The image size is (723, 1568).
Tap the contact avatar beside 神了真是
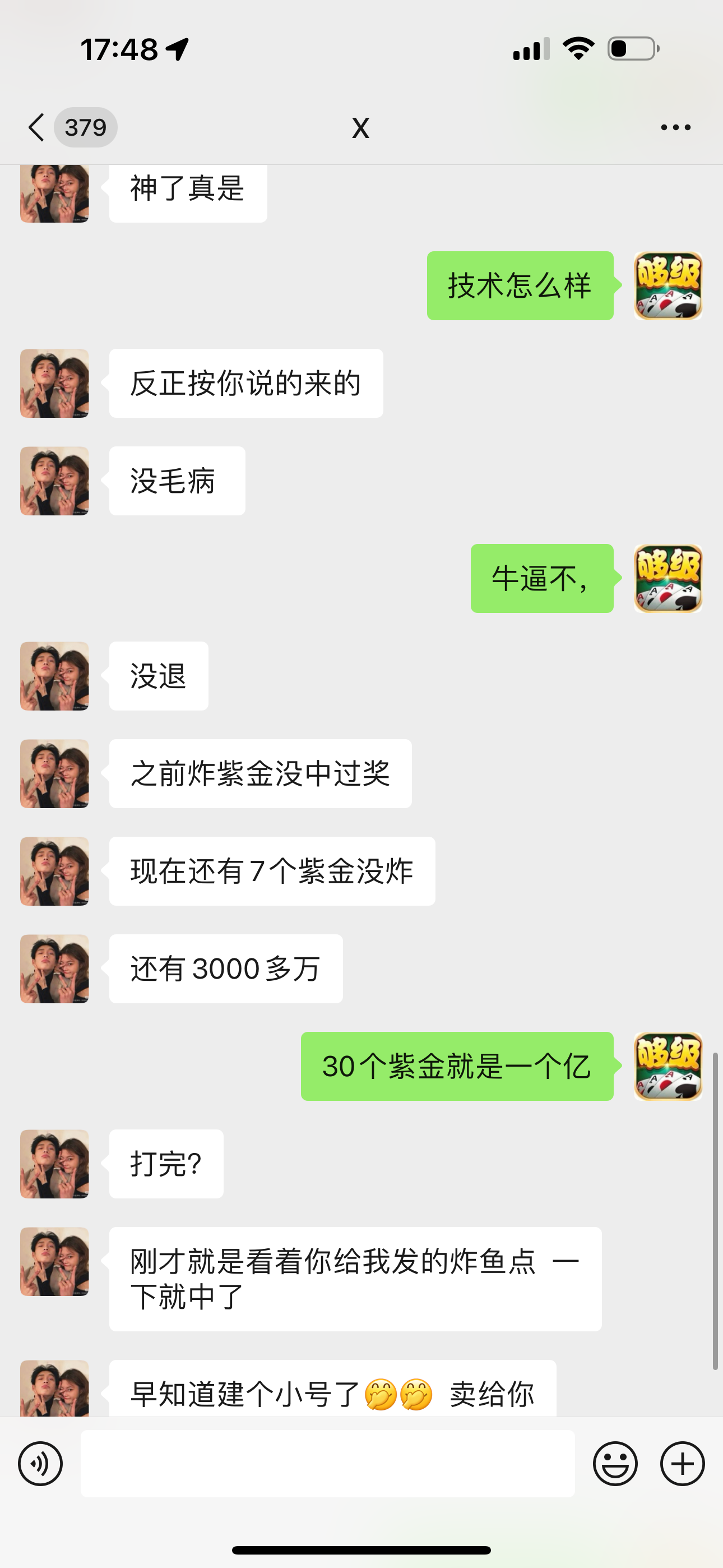click(x=54, y=192)
